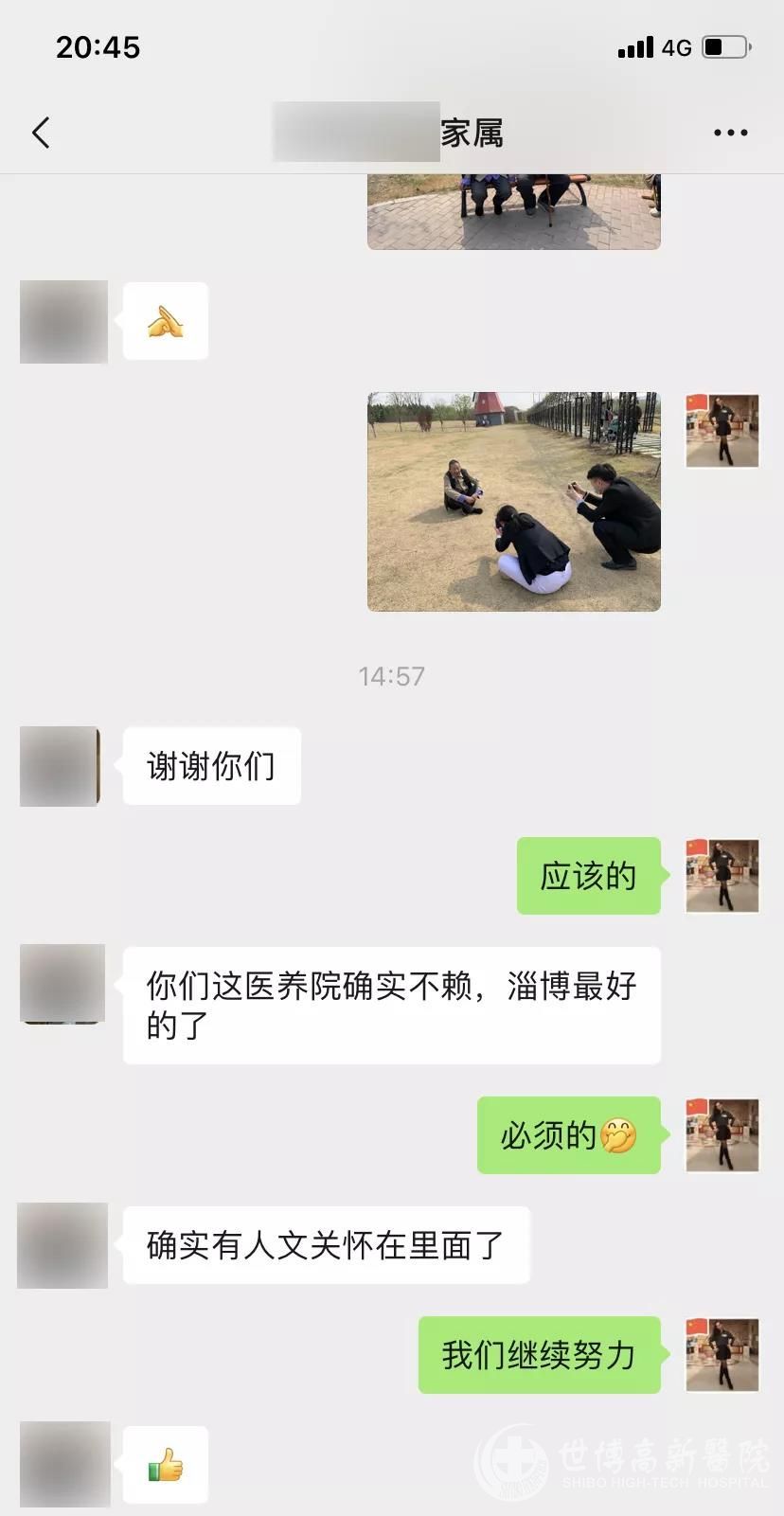The image size is (784, 1516).
Task: Go back to the chat list
Action: click(41, 133)
